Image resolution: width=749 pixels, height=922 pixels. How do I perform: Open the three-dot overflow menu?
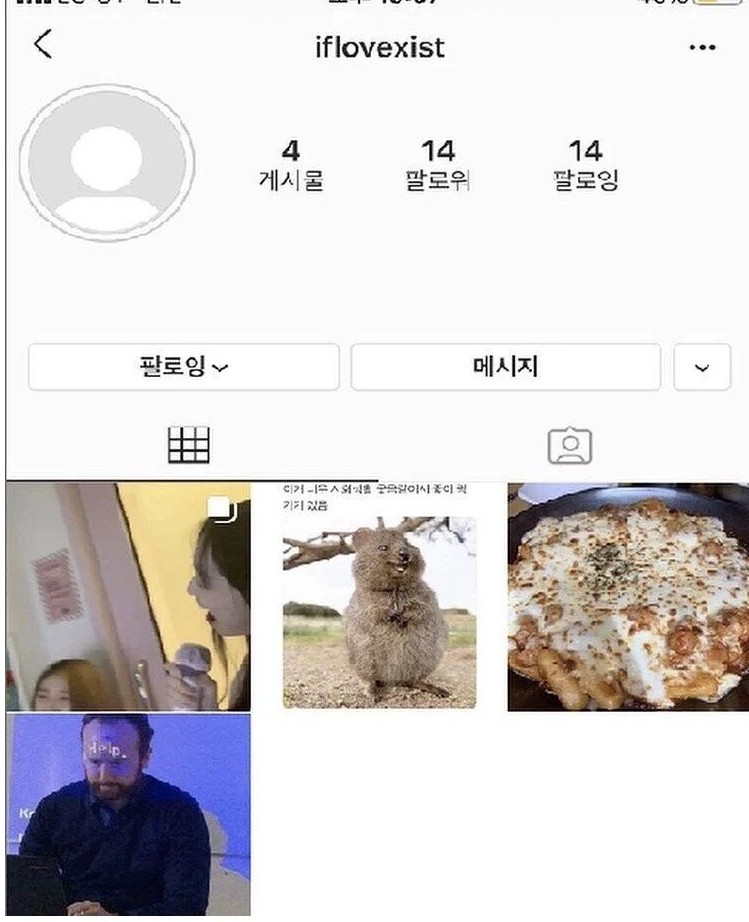point(702,47)
